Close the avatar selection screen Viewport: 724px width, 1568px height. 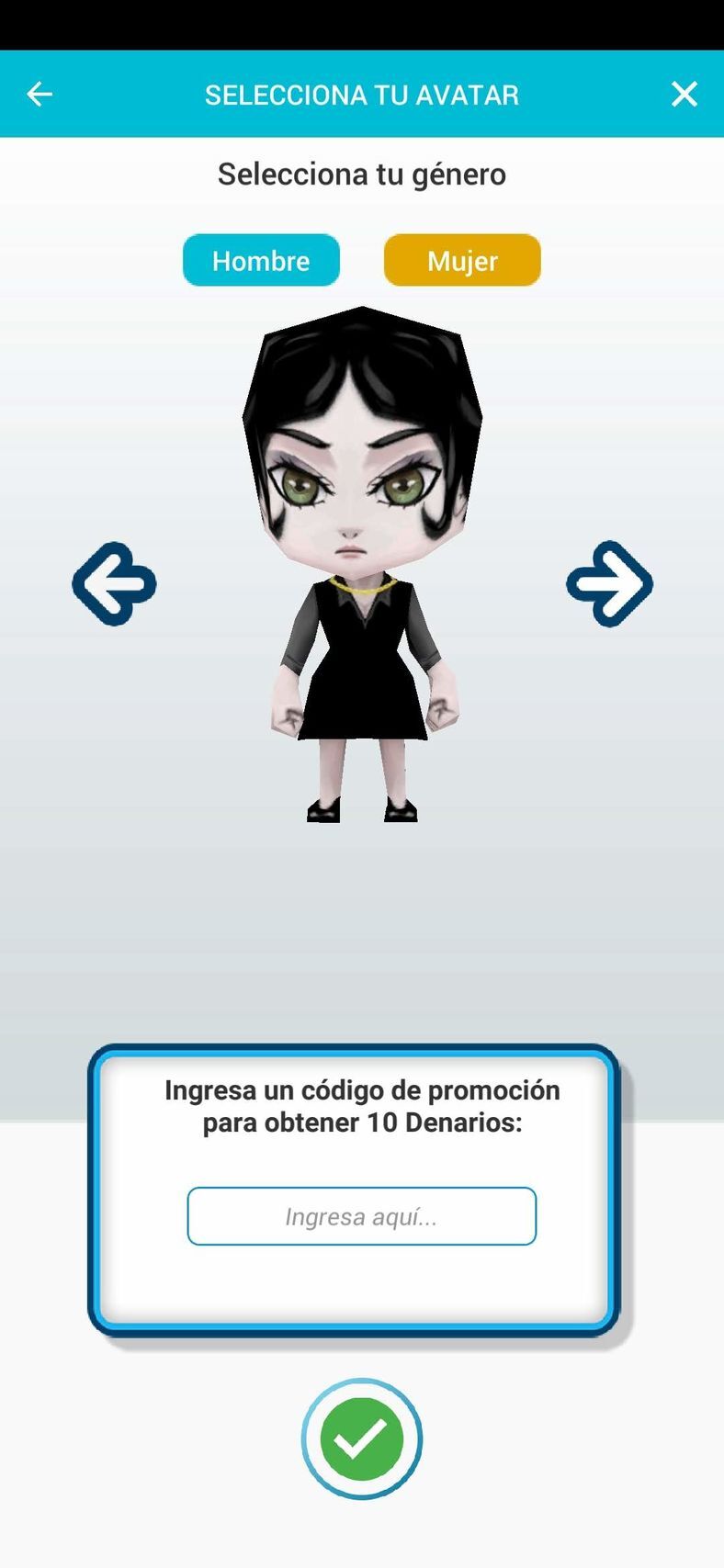coord(684,94)
